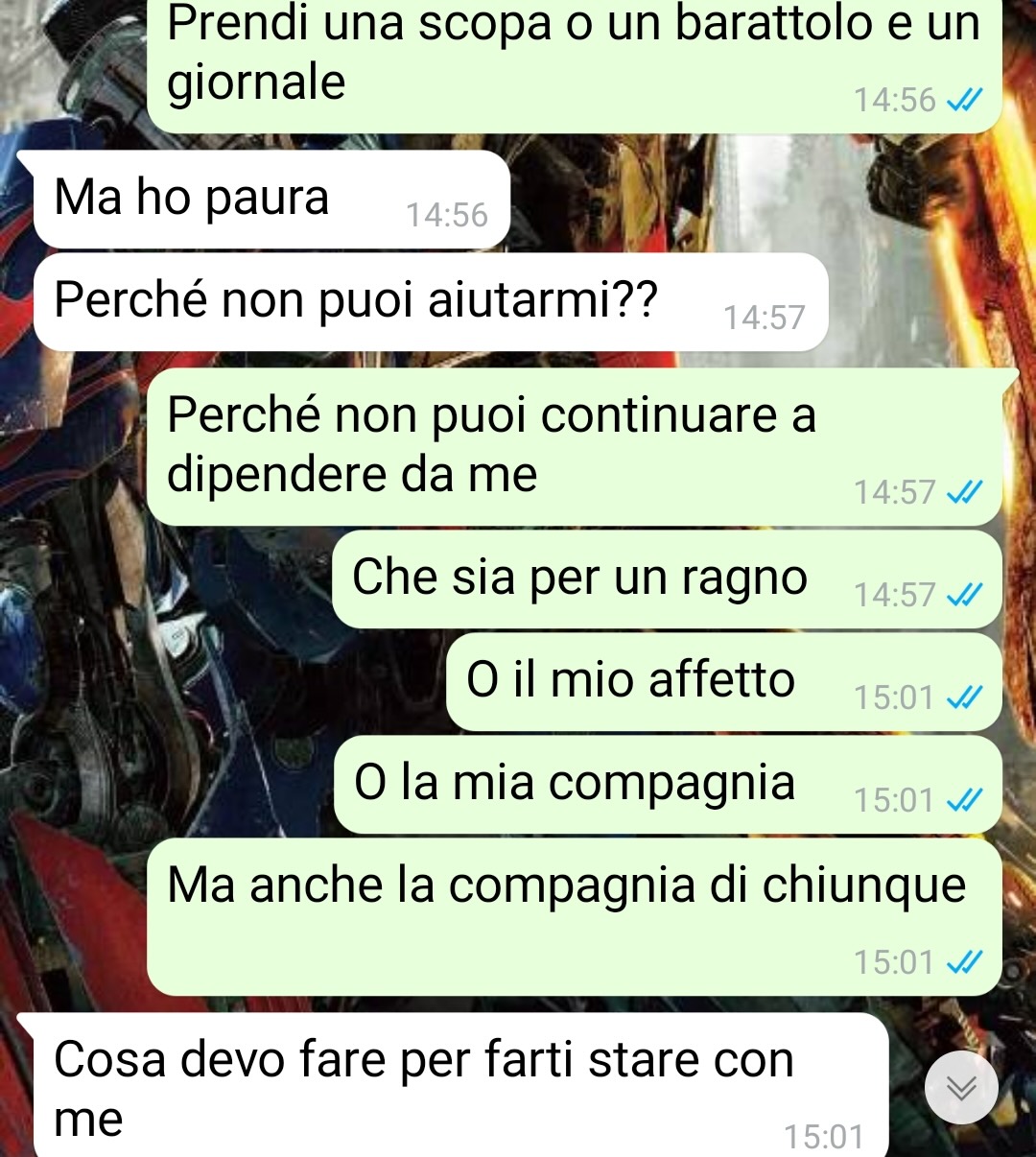Jump to the latest message with the double-chevron button
Viewport: 1036px width, 1157px height.
[x=961, y=1088]
